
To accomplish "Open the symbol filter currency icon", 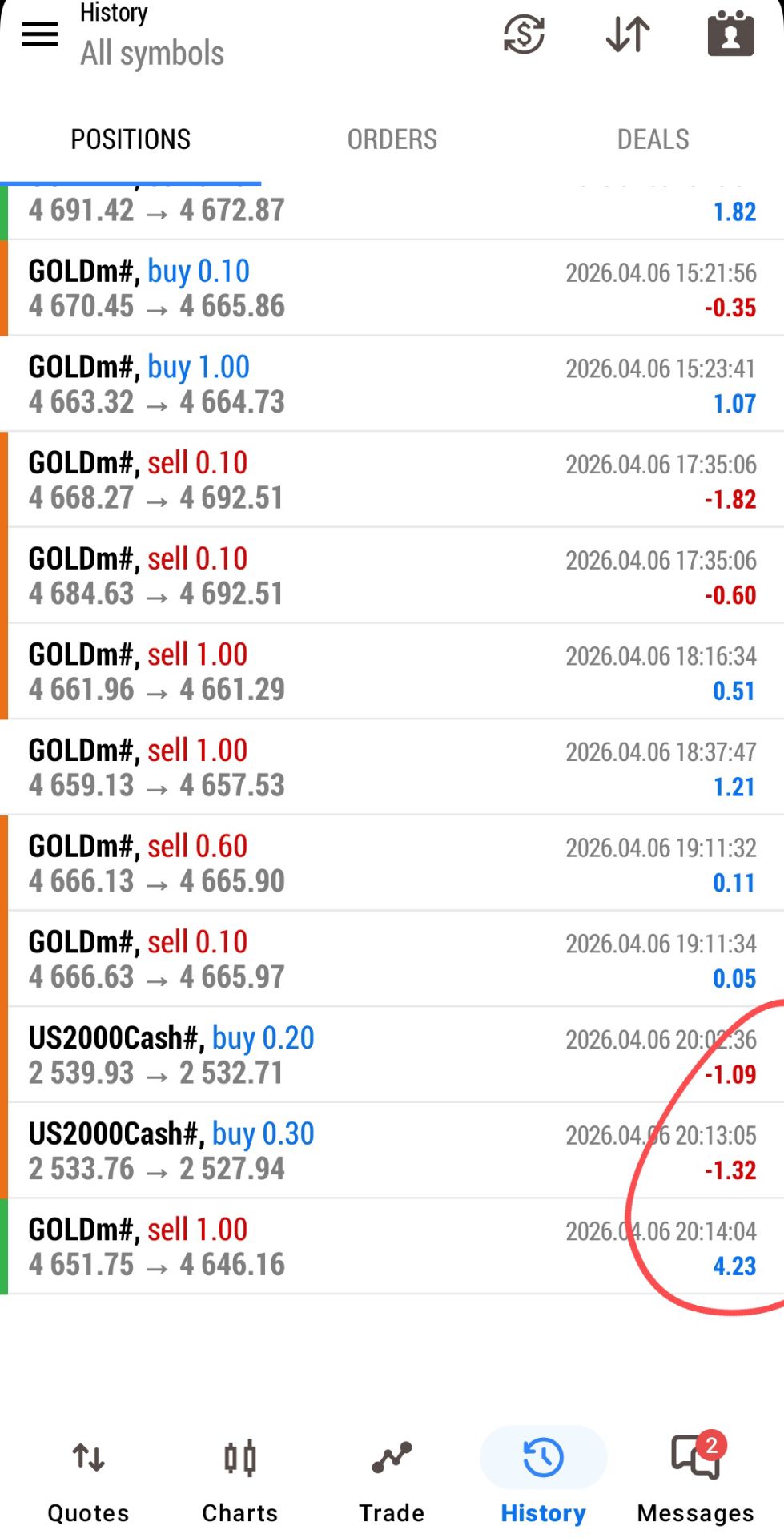I will pos(524,34).
